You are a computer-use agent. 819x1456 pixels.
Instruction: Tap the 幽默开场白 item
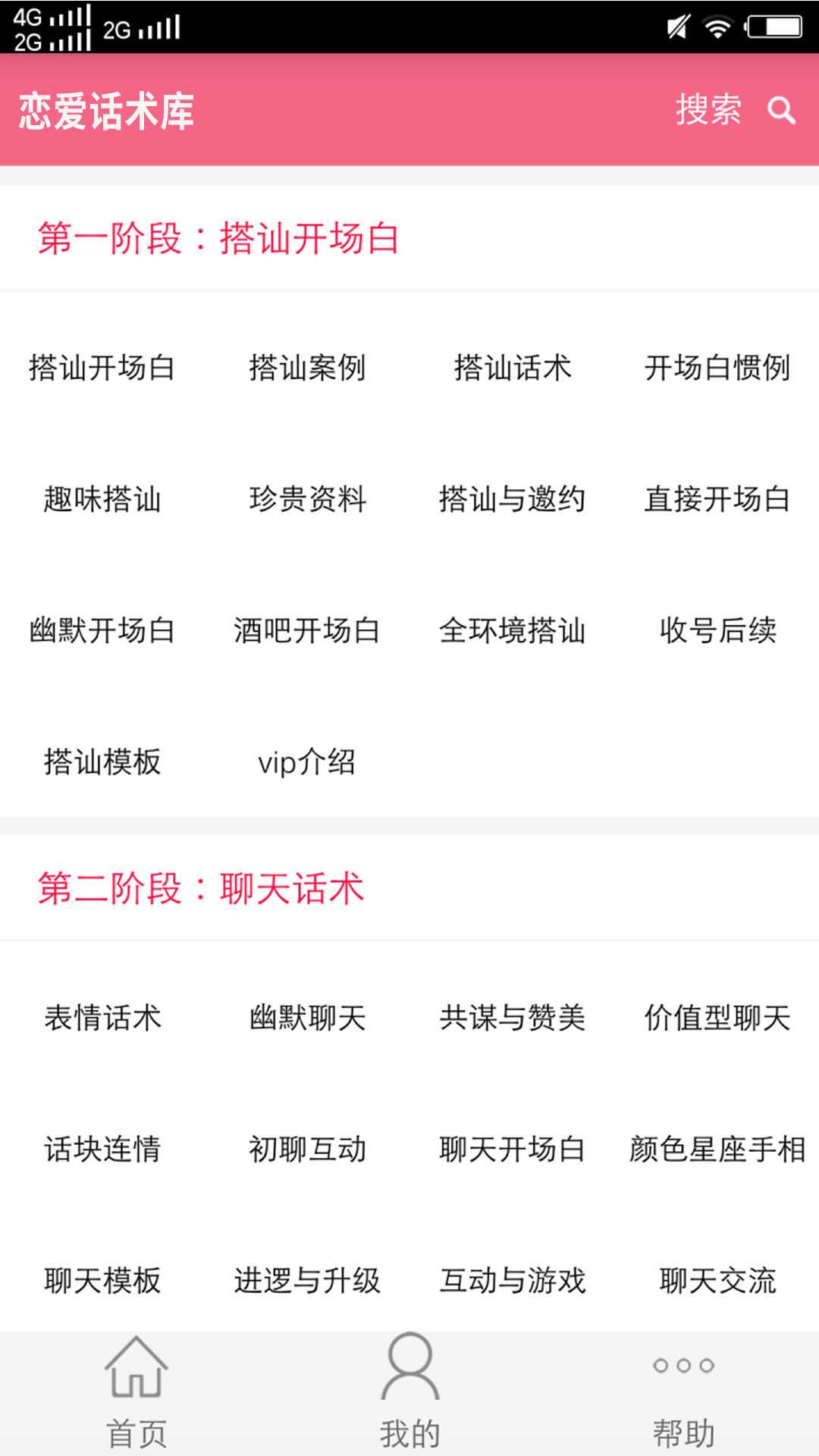(102, 630)
